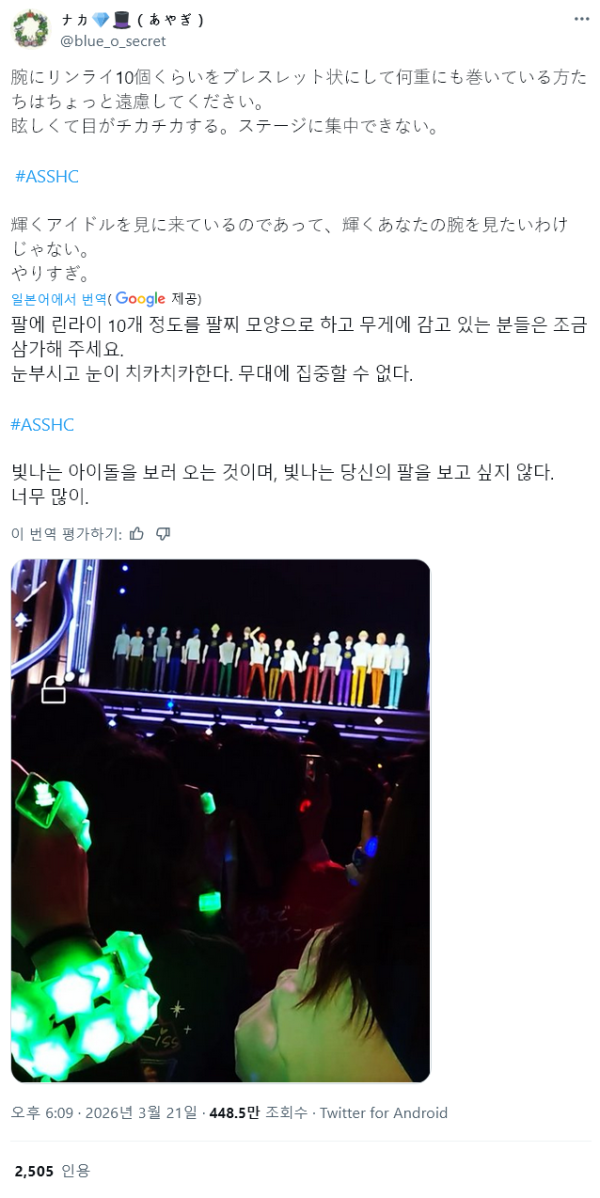Rate the translation thumbs down
The height and width of the screenshot is (1198, 600).
(x=163, y=534)
